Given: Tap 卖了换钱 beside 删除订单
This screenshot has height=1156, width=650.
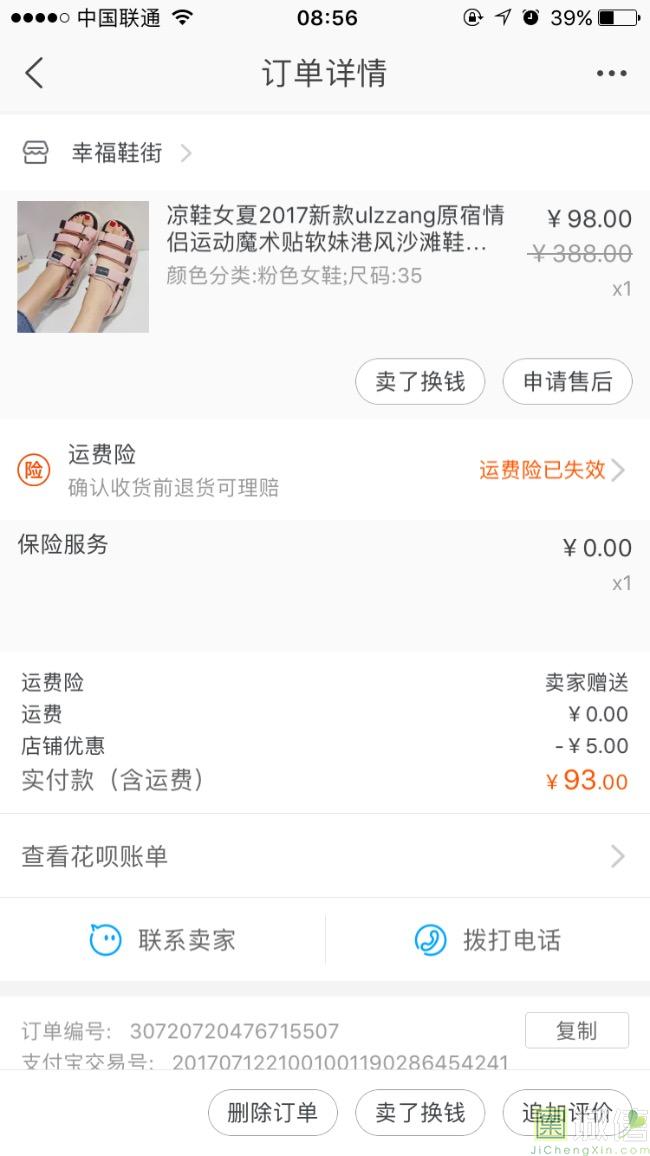Looking at the screenshot, I should [x=420, y=1113].
